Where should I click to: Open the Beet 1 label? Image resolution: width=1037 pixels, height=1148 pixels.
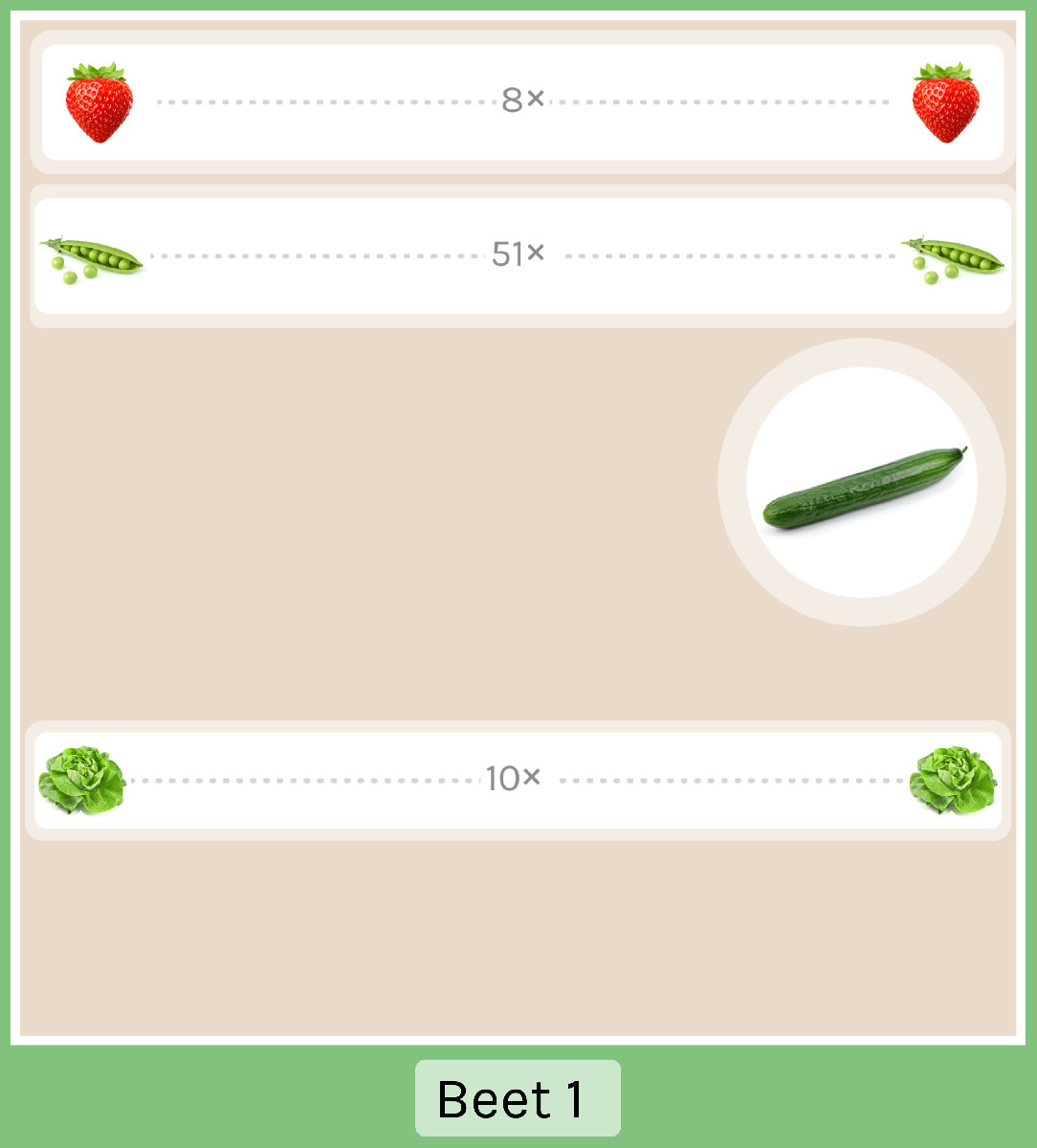click(x=518, y=1098)
